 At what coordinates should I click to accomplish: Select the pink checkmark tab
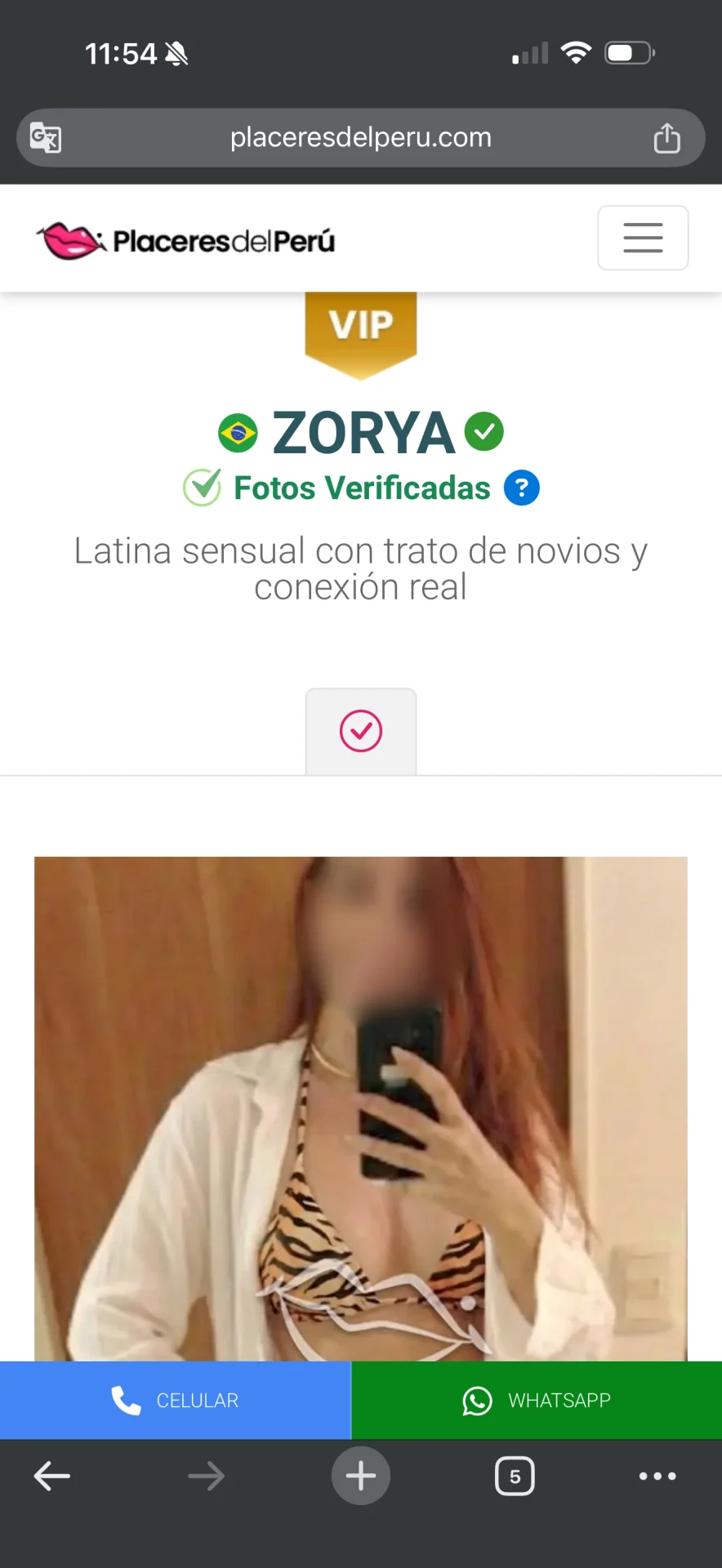(x=360, y=731)
